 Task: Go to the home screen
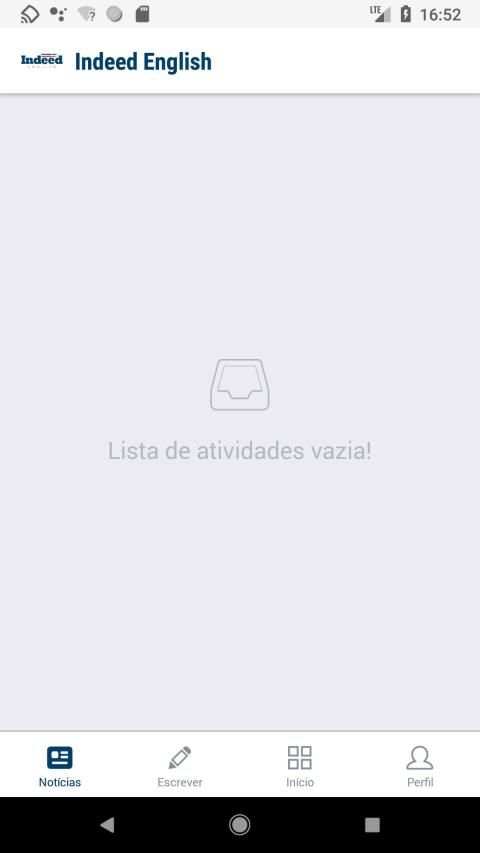point(239,825)
